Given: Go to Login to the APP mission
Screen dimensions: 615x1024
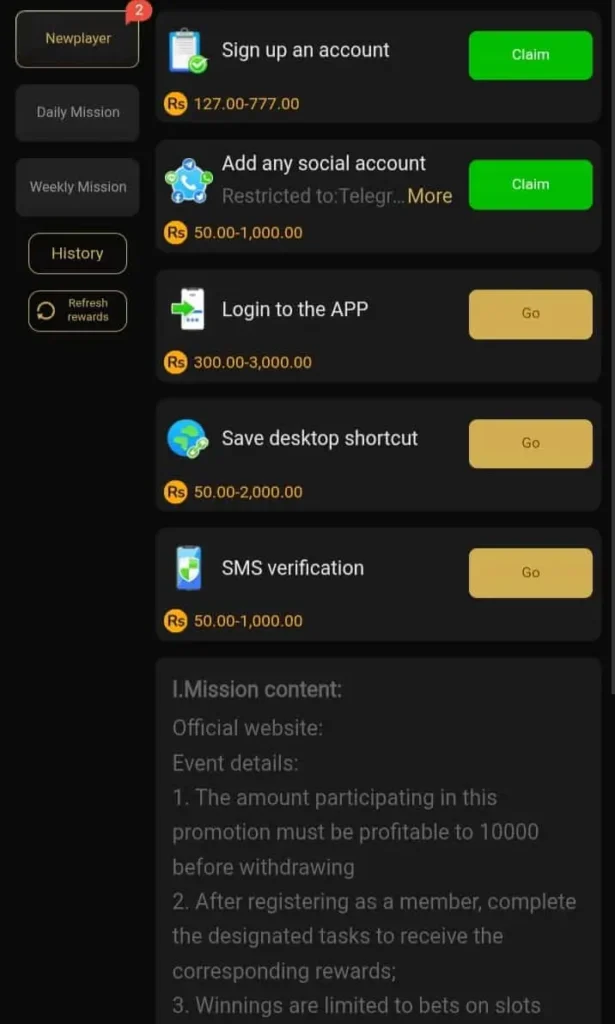Looking at the screenshot, I should coord(530,314).
